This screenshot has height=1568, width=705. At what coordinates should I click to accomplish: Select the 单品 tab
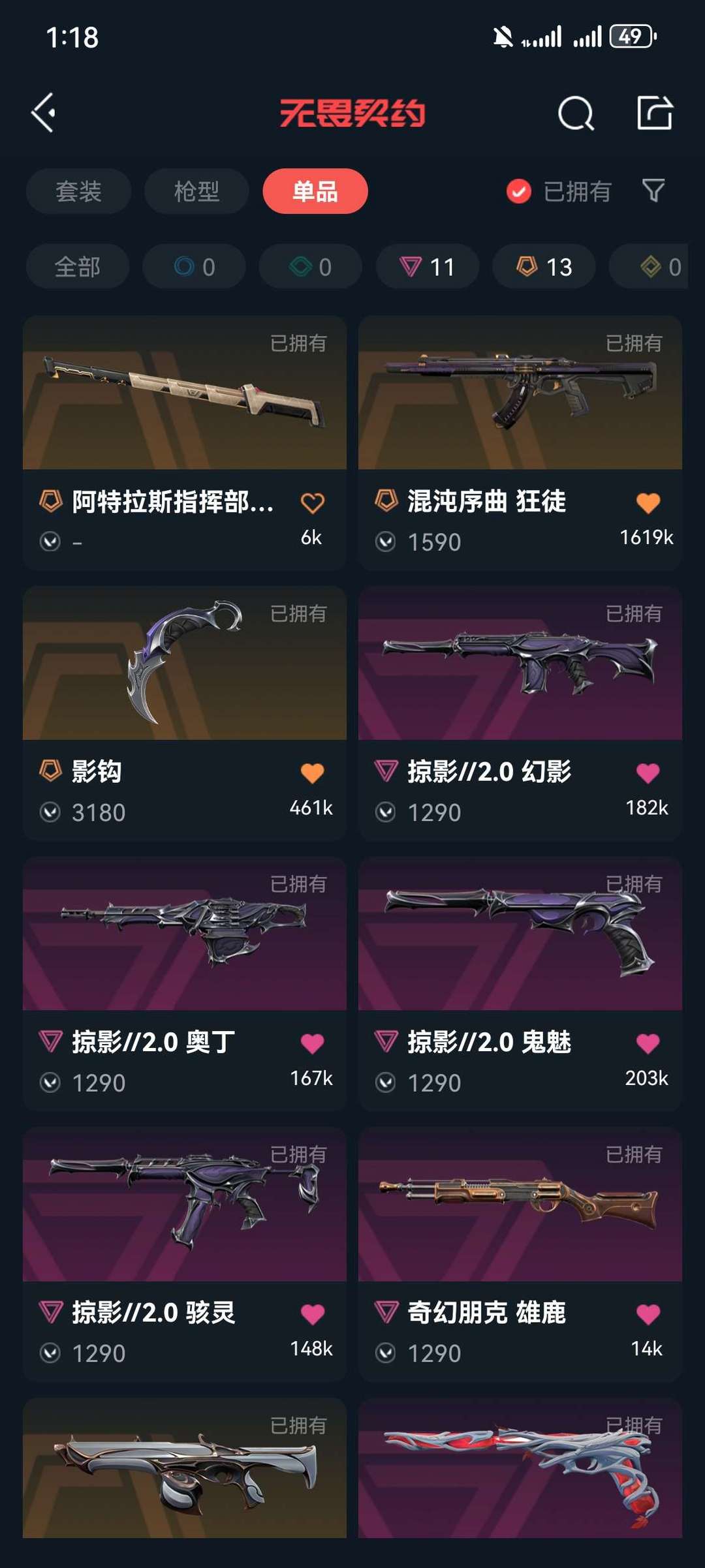[x=315, y=191]
